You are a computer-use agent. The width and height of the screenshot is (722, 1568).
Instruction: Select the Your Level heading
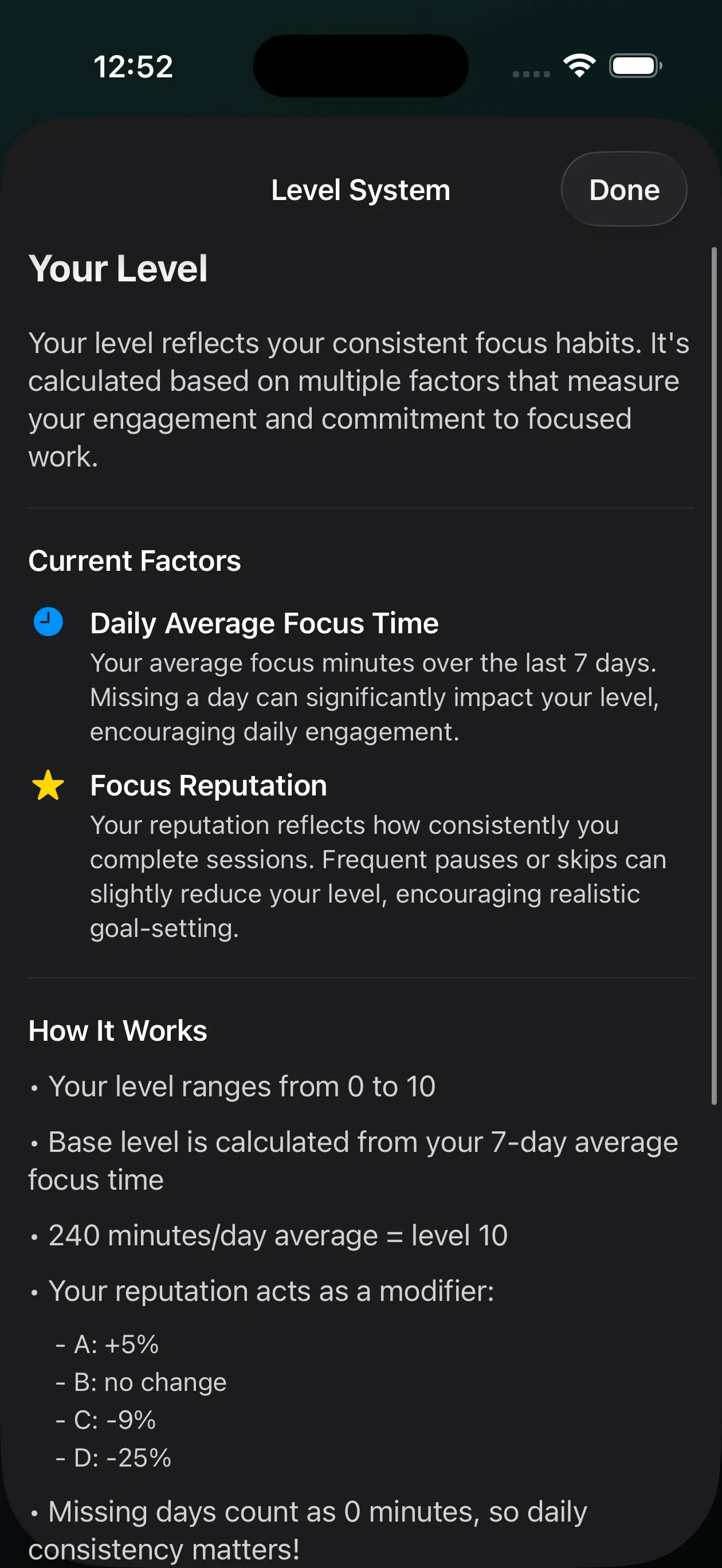(119, 268)
